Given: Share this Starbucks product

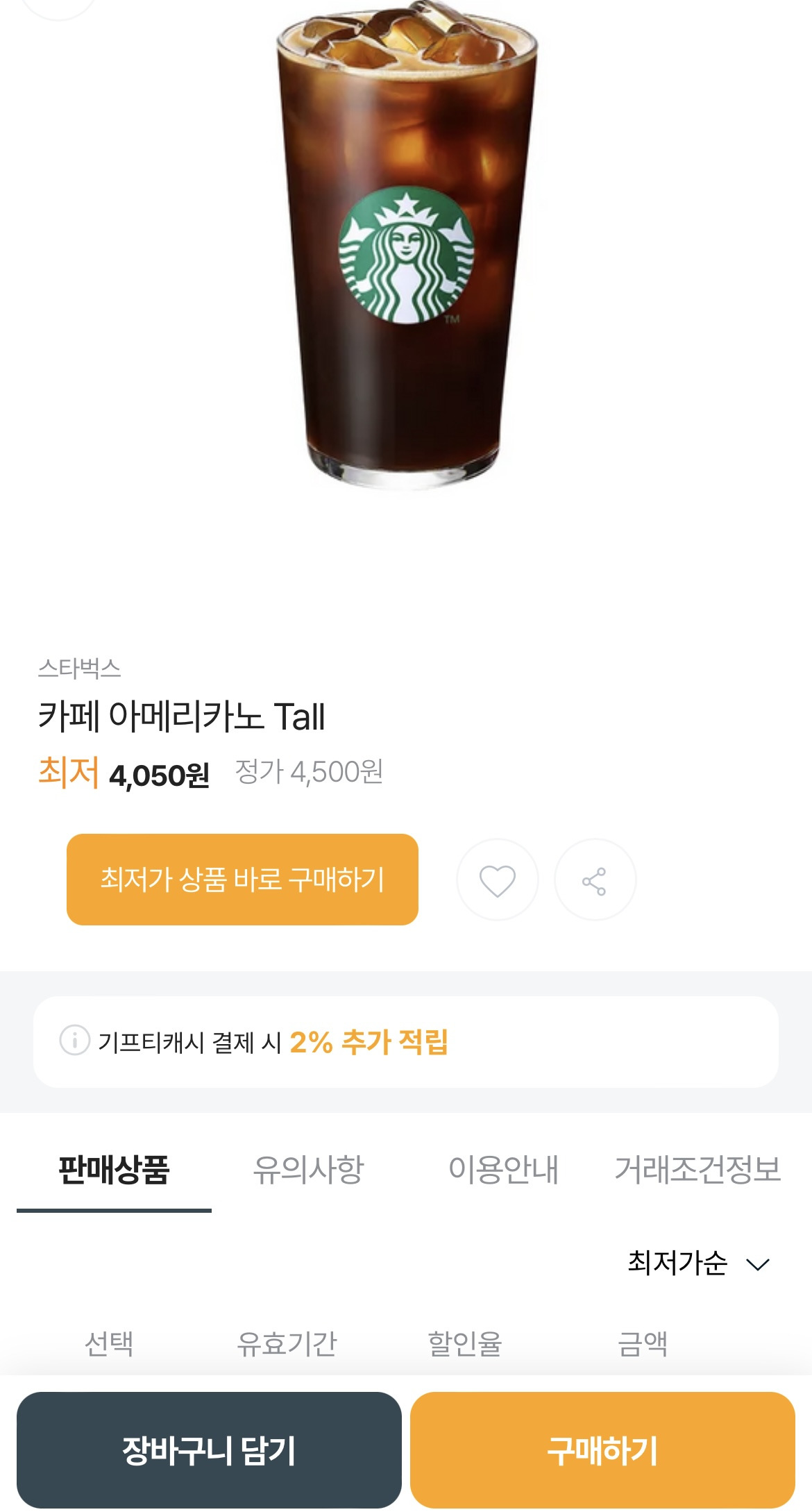Looking at the screenshot, I should click(x=595, y=880).
